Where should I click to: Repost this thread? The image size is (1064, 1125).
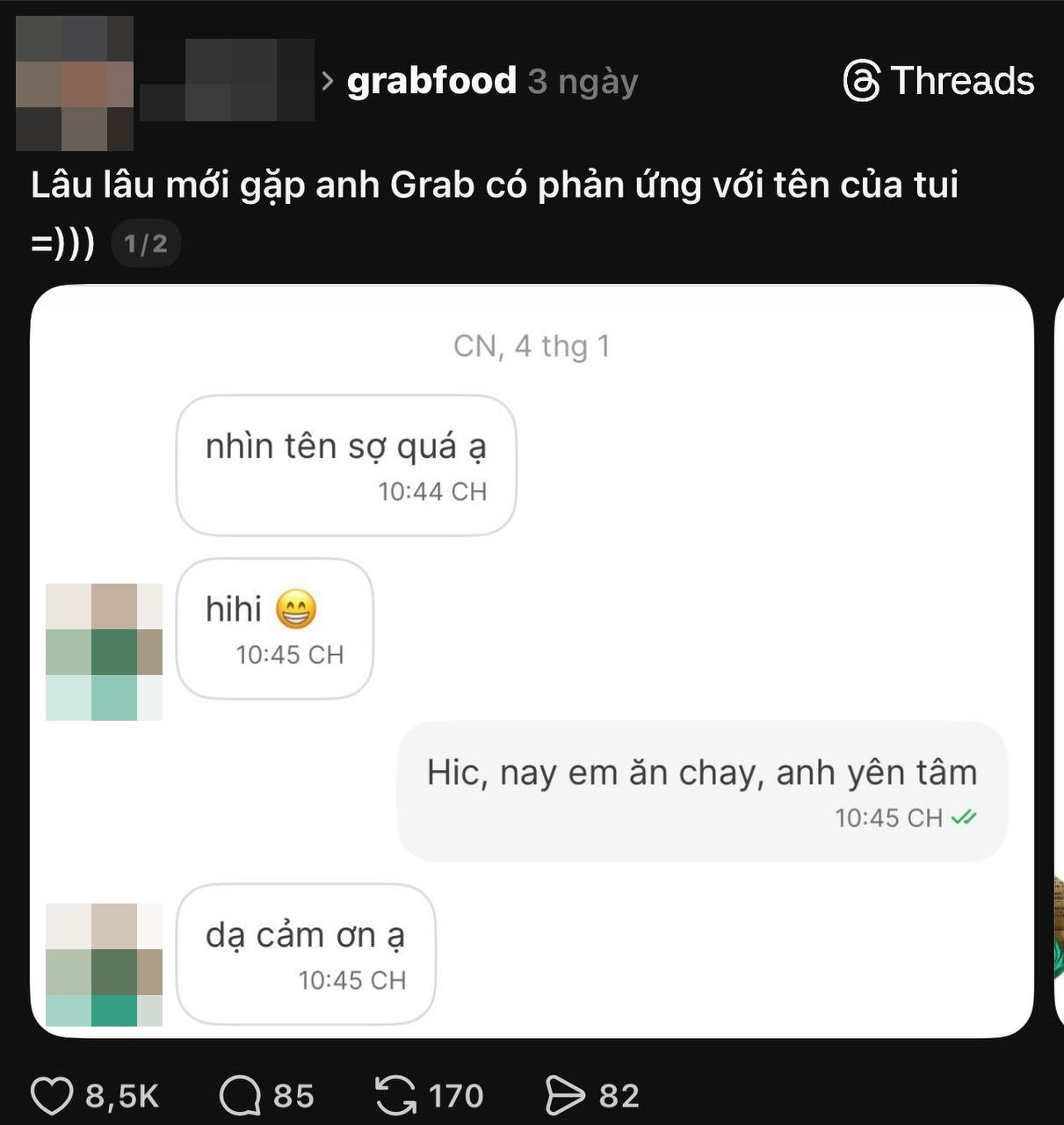click(x=395, y=1096)
